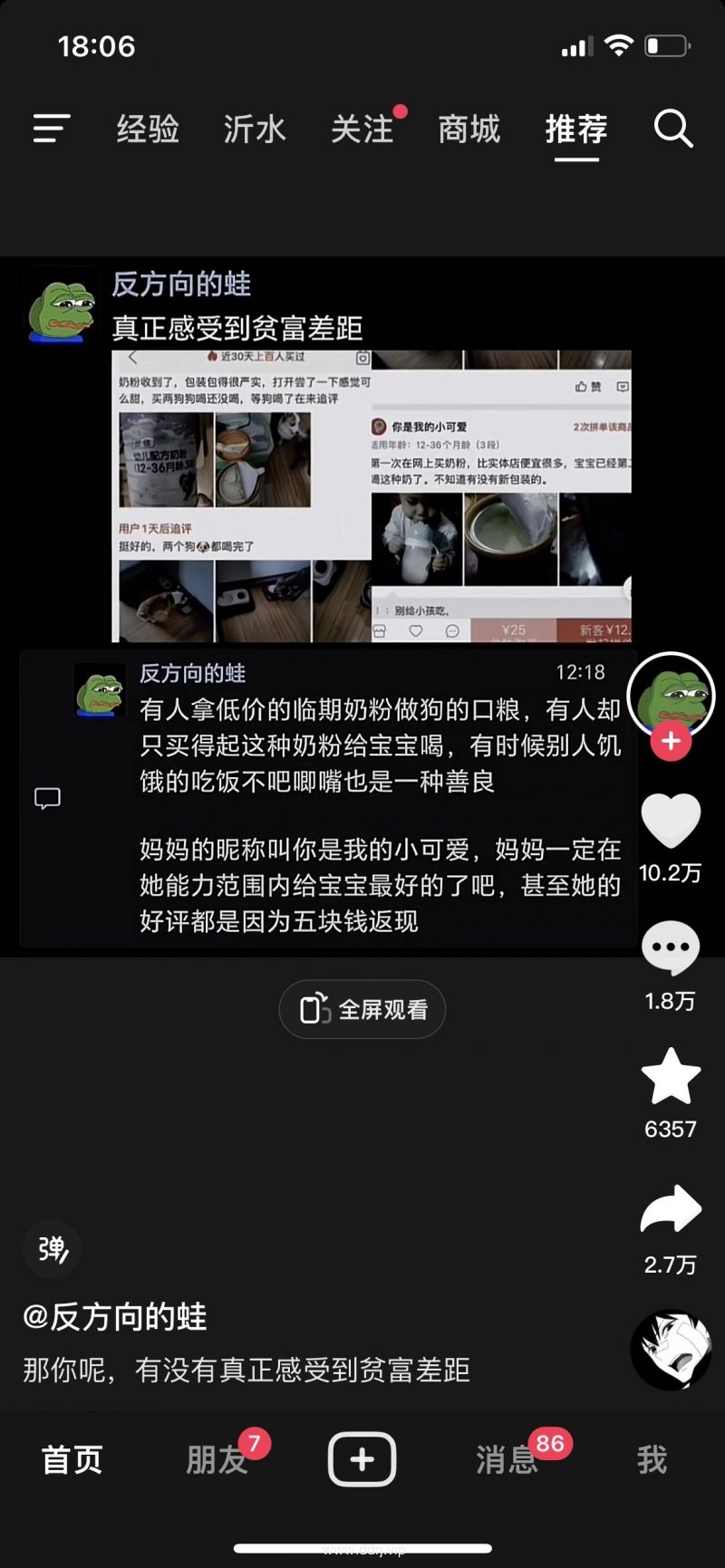Viewport: 725px width, 1568px height.
Task: Go to the 朋友 tab
Action: (x=217, y=1459)
